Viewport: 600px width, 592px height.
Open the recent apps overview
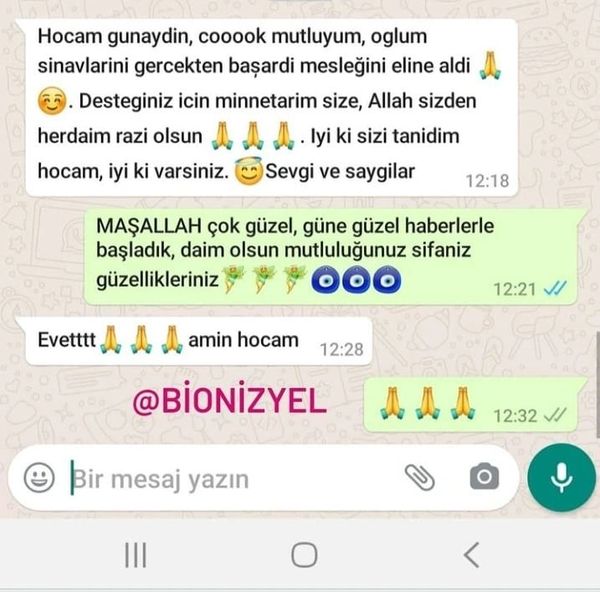[x=135, y=554]
